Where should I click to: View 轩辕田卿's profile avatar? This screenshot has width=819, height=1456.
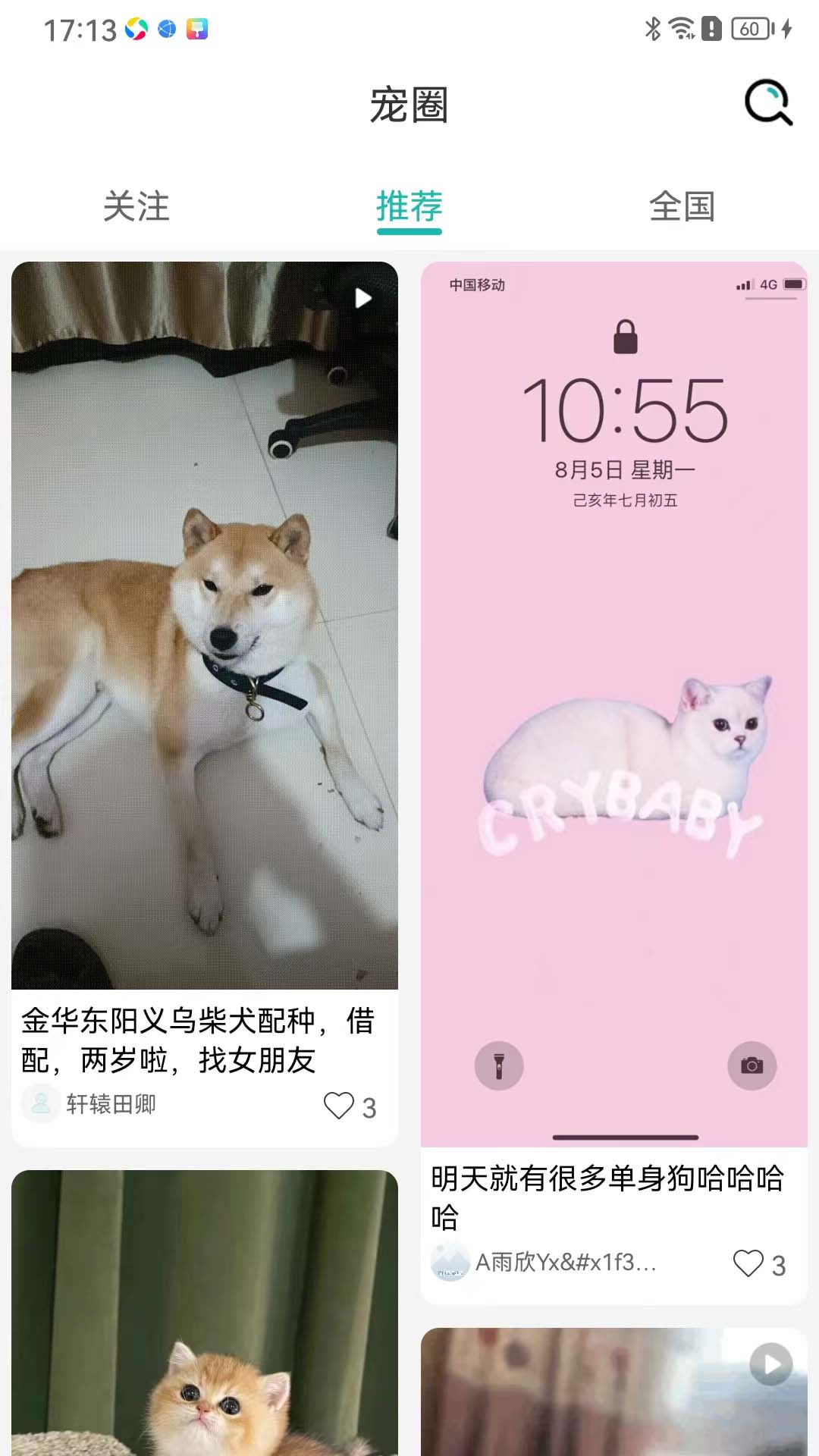pyautogui.click(x=41, y=1104)
